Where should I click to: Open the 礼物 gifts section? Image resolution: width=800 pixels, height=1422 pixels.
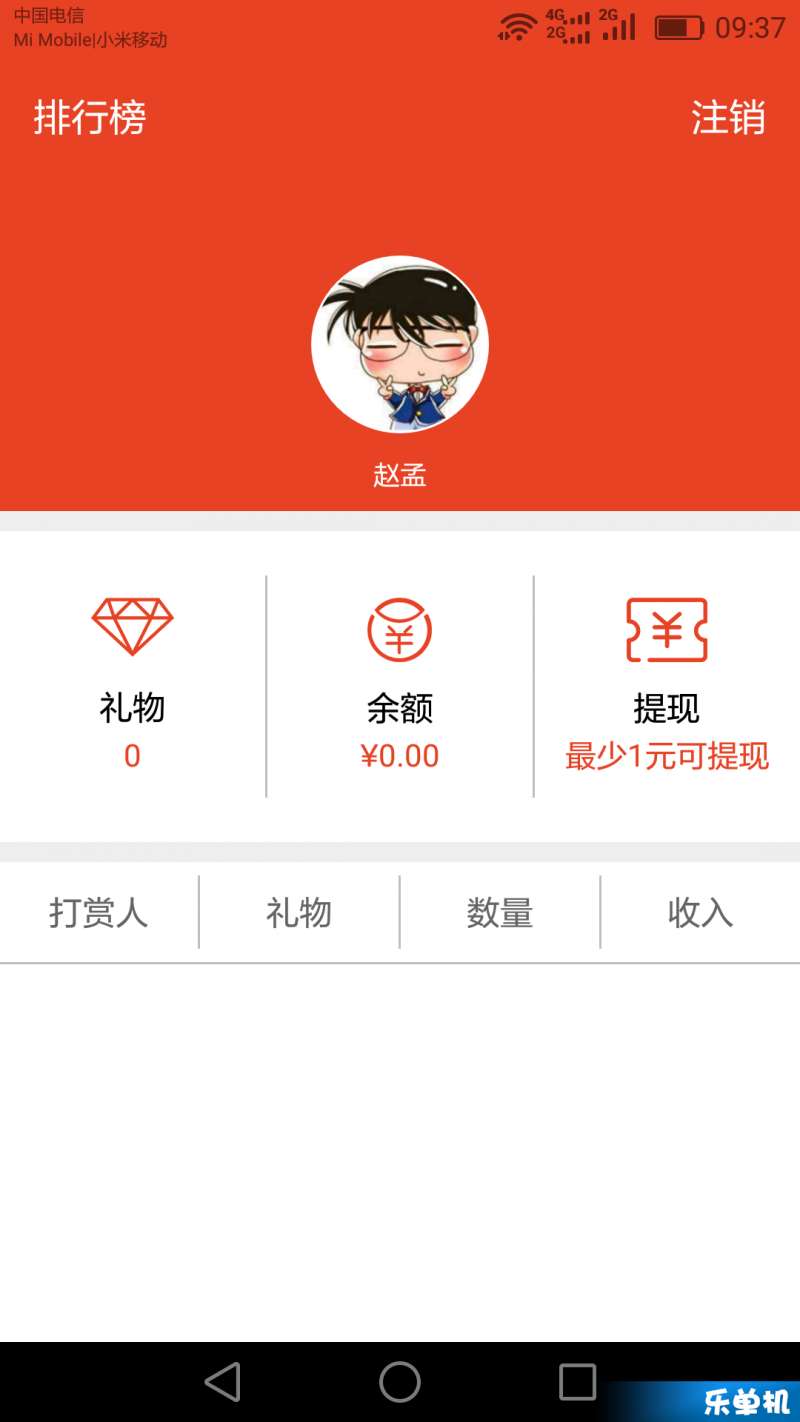[x=132, y=685]
